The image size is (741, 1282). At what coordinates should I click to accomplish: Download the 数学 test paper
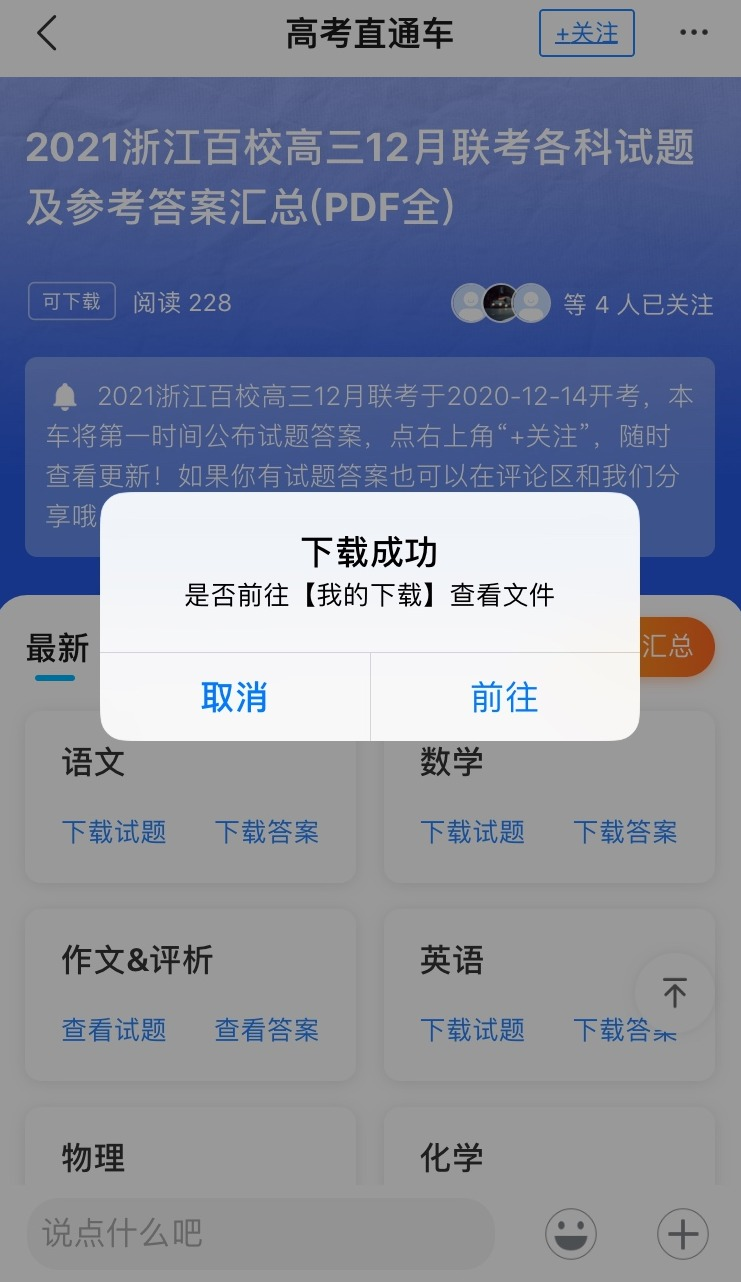click(x=472, y=832)
